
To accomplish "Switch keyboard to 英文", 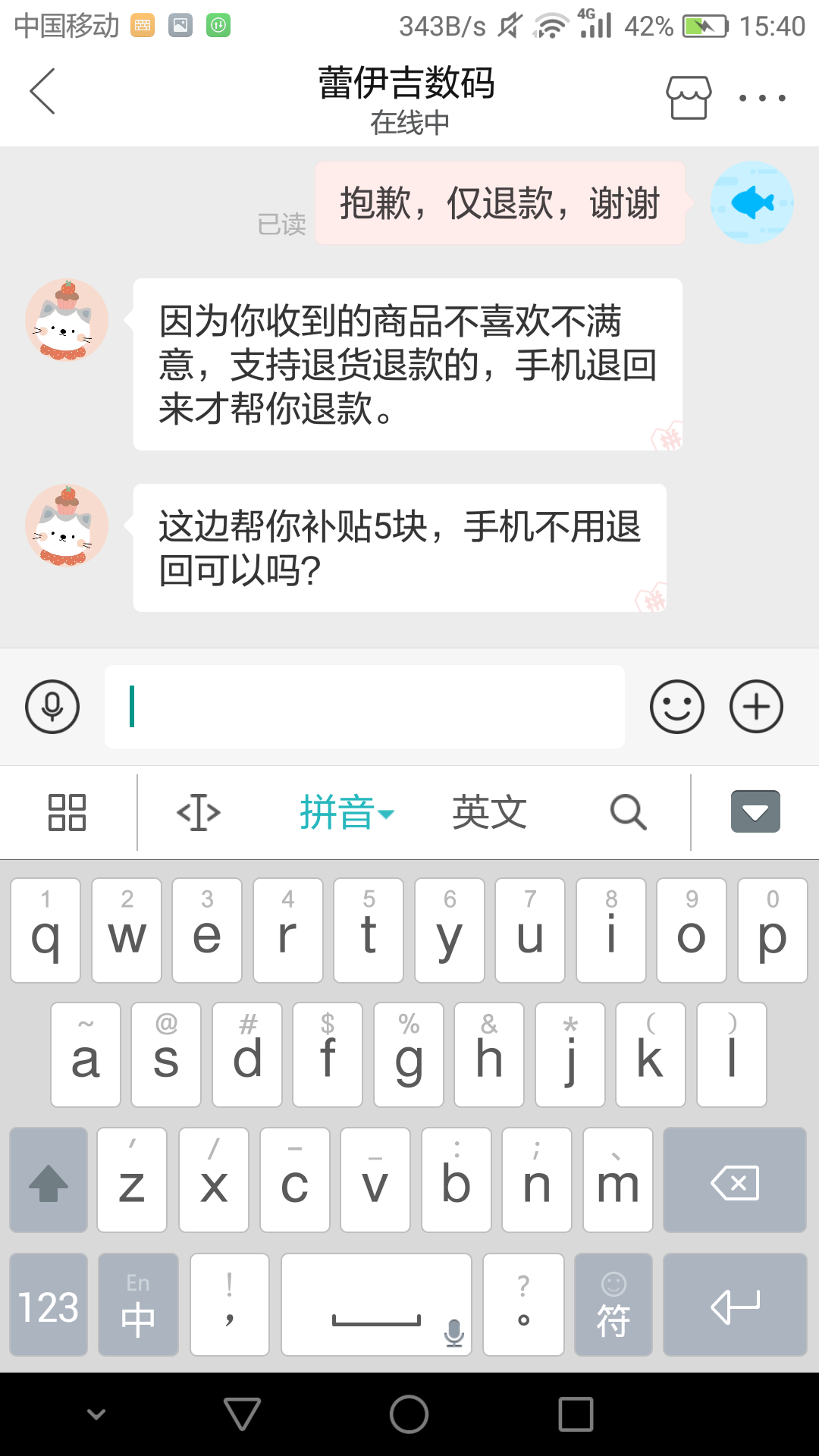I will [x=489, y=813].
